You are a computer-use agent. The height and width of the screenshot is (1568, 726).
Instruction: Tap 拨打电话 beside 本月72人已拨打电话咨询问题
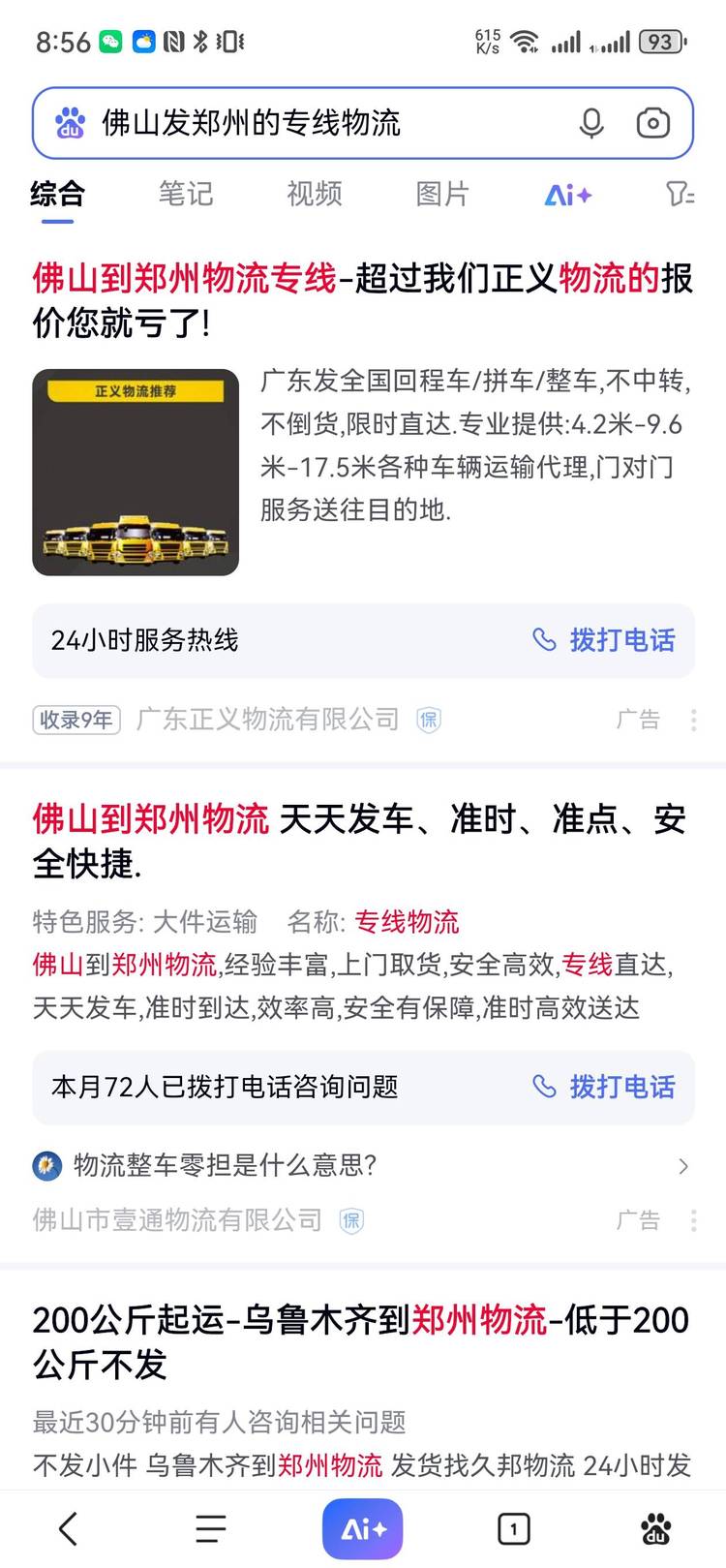604,1087
